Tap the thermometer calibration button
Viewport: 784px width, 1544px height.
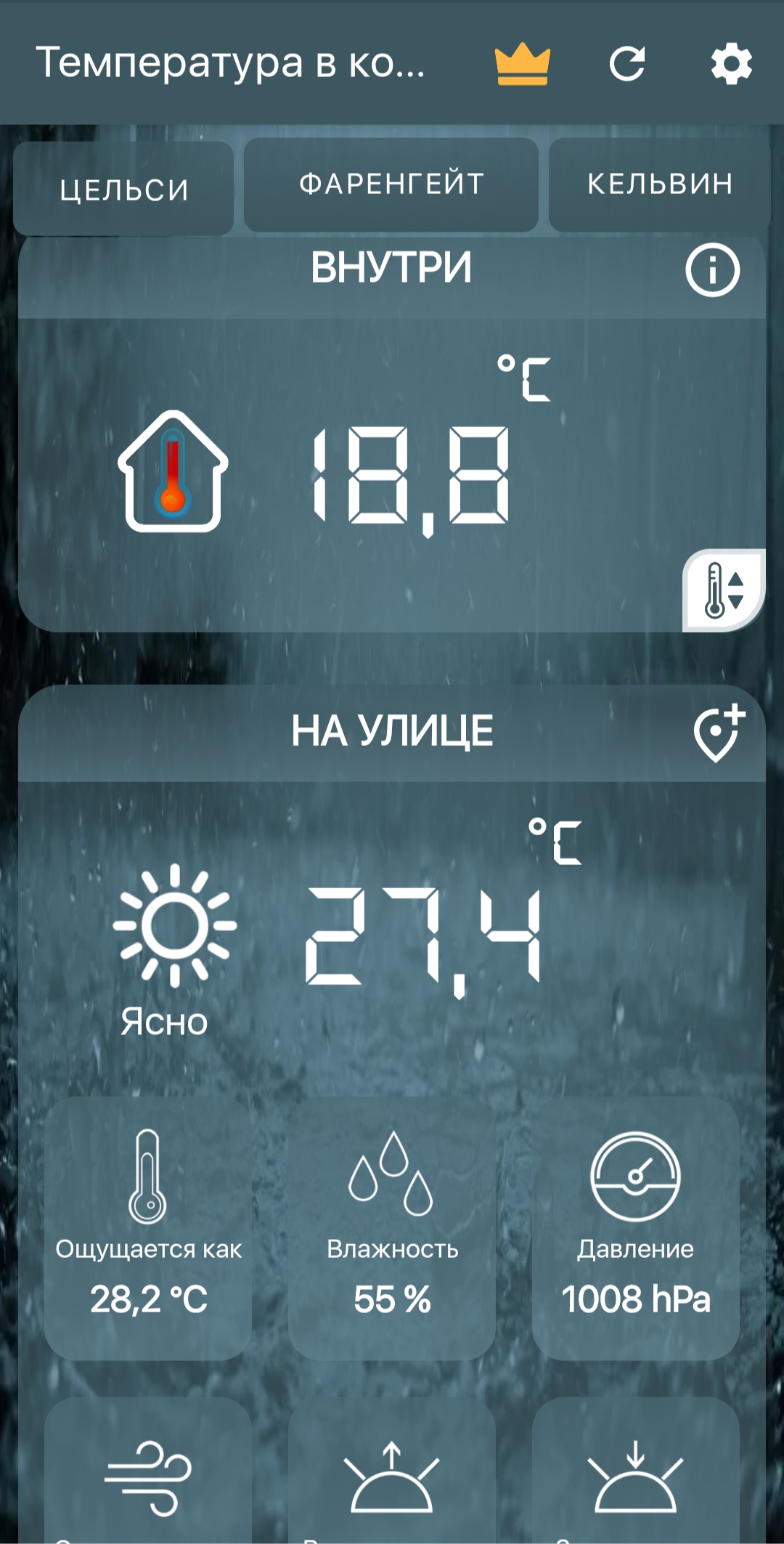click(x=724, y=590)
